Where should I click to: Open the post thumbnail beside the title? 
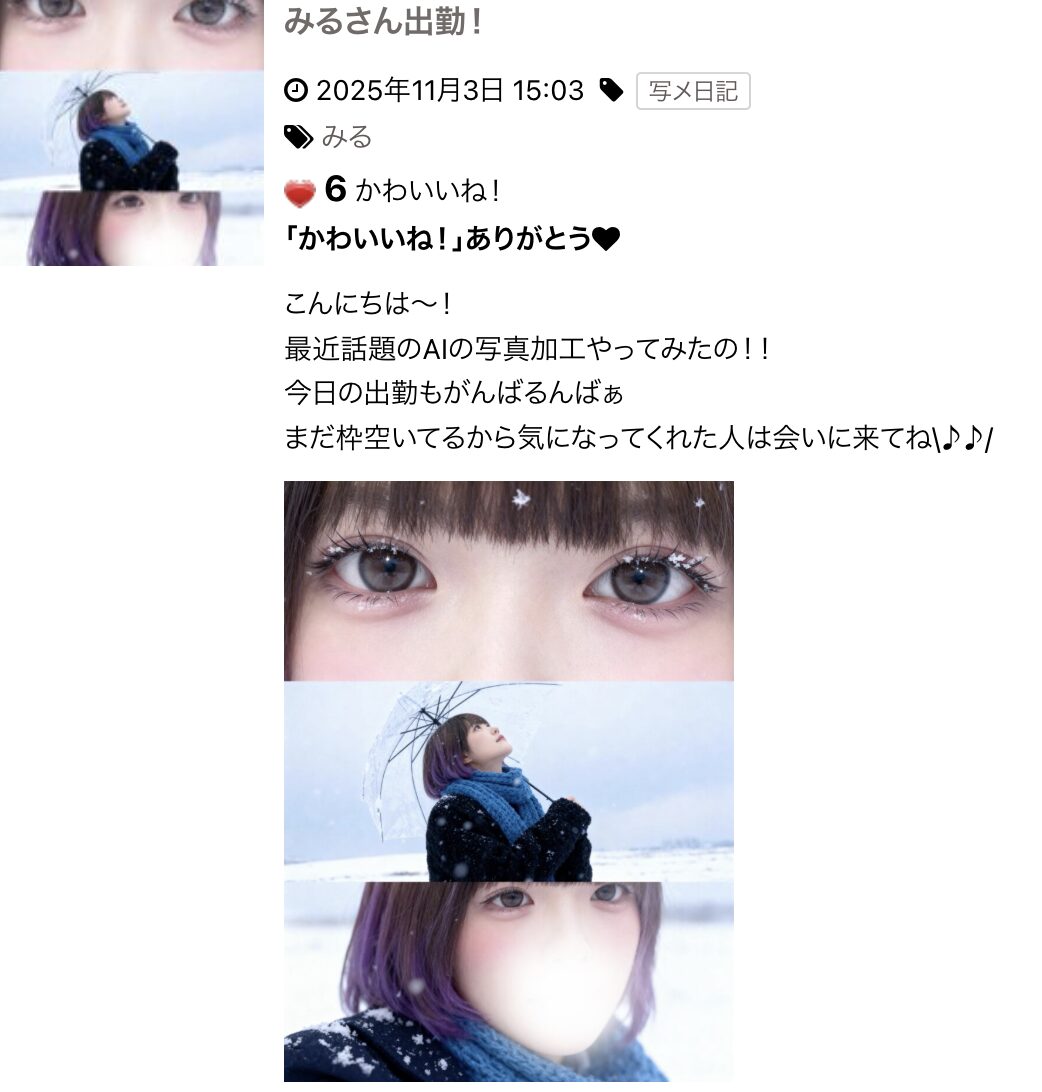tap(131, 132)
